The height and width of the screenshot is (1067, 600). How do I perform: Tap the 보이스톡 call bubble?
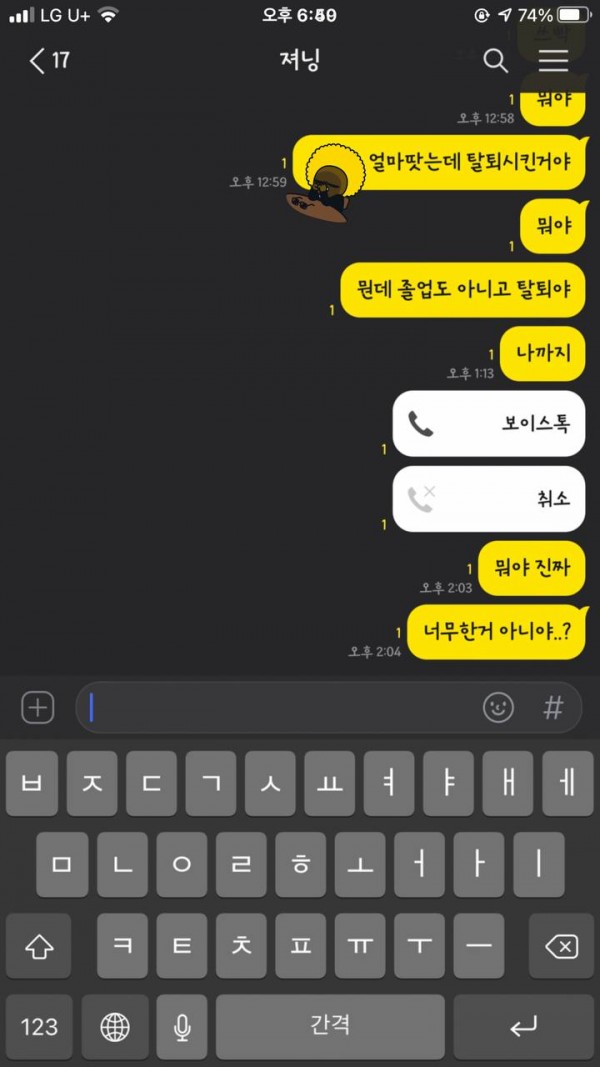tap(488, 424)
